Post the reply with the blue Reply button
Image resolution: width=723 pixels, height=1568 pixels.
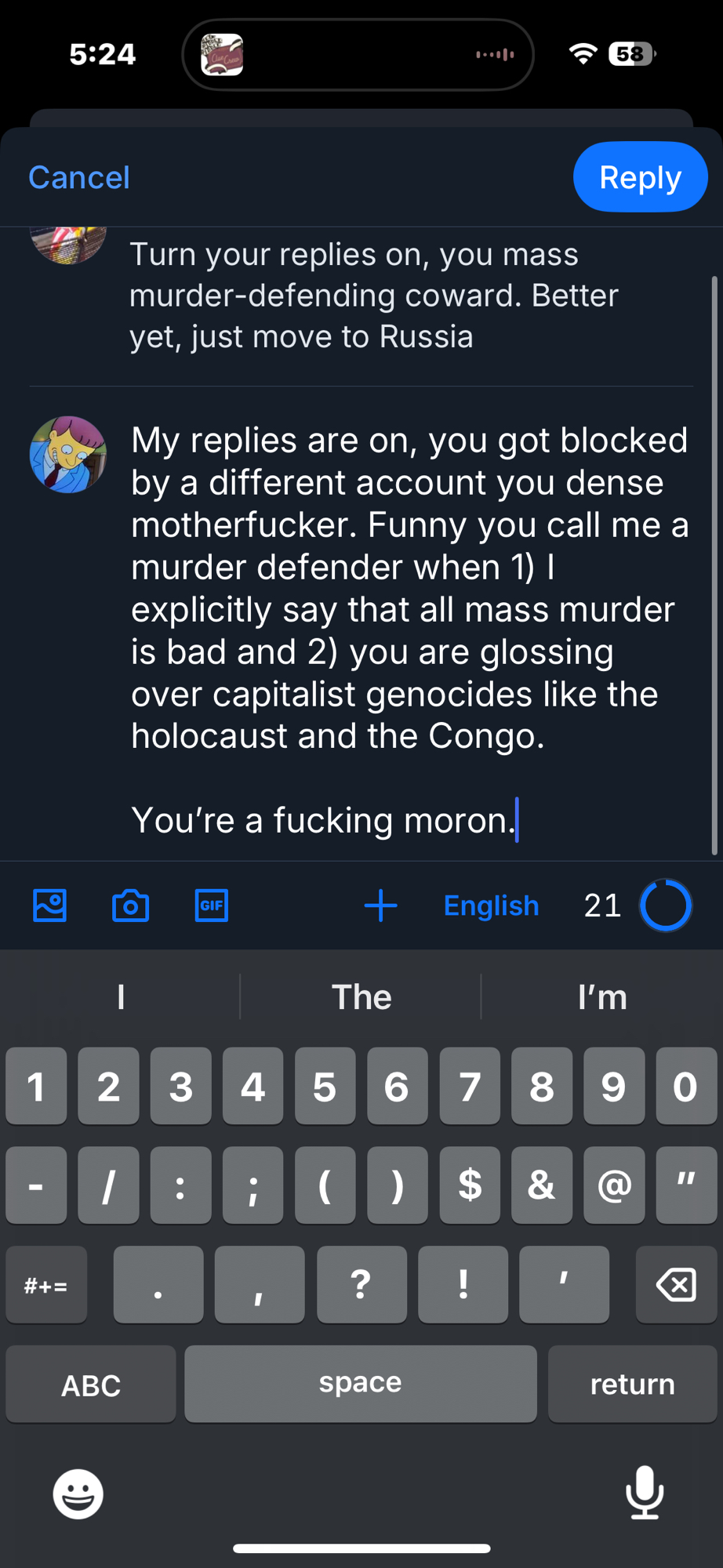(x=640, y=177)
